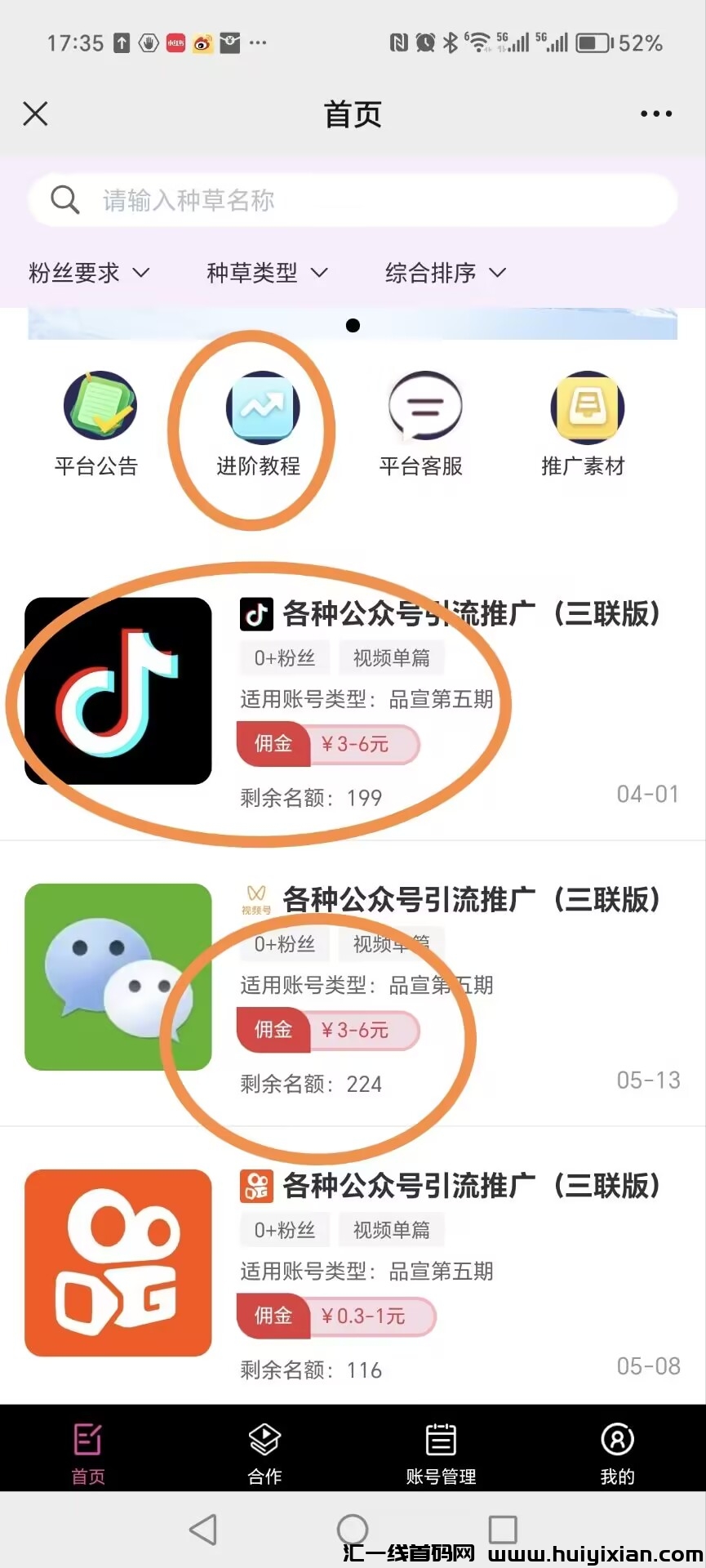This screenshot has width=706, height=1568.
Task: Expand the 种草类型 filter dropdown
Action: click(x=267, y=273)
